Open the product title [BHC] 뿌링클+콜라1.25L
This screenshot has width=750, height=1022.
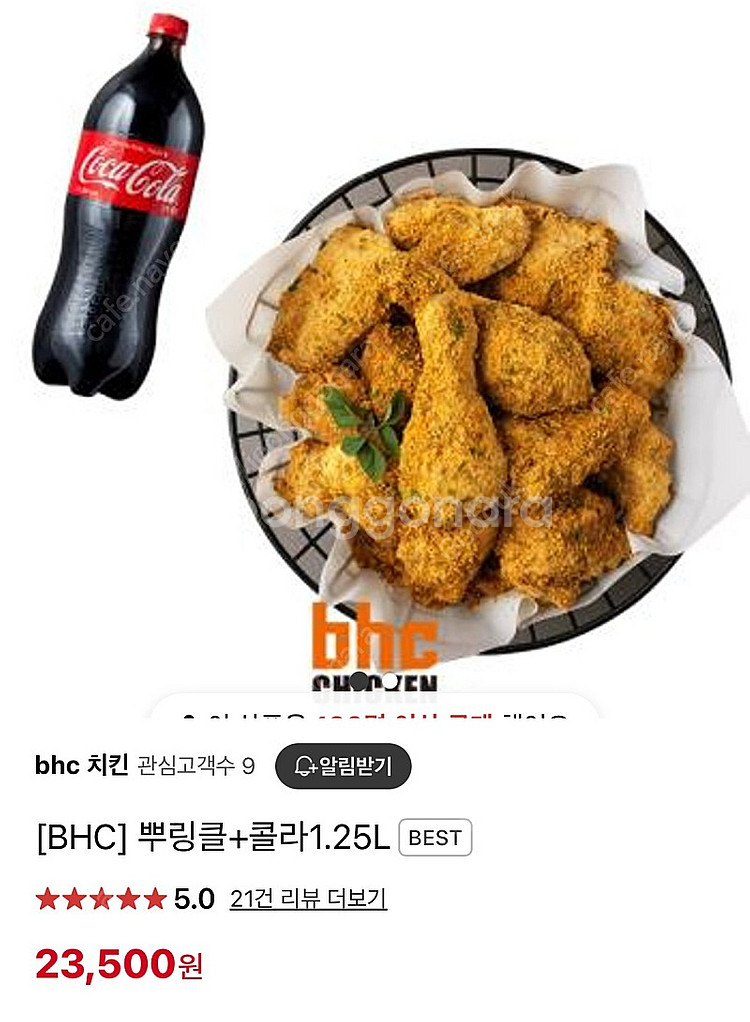coord(215,840)
